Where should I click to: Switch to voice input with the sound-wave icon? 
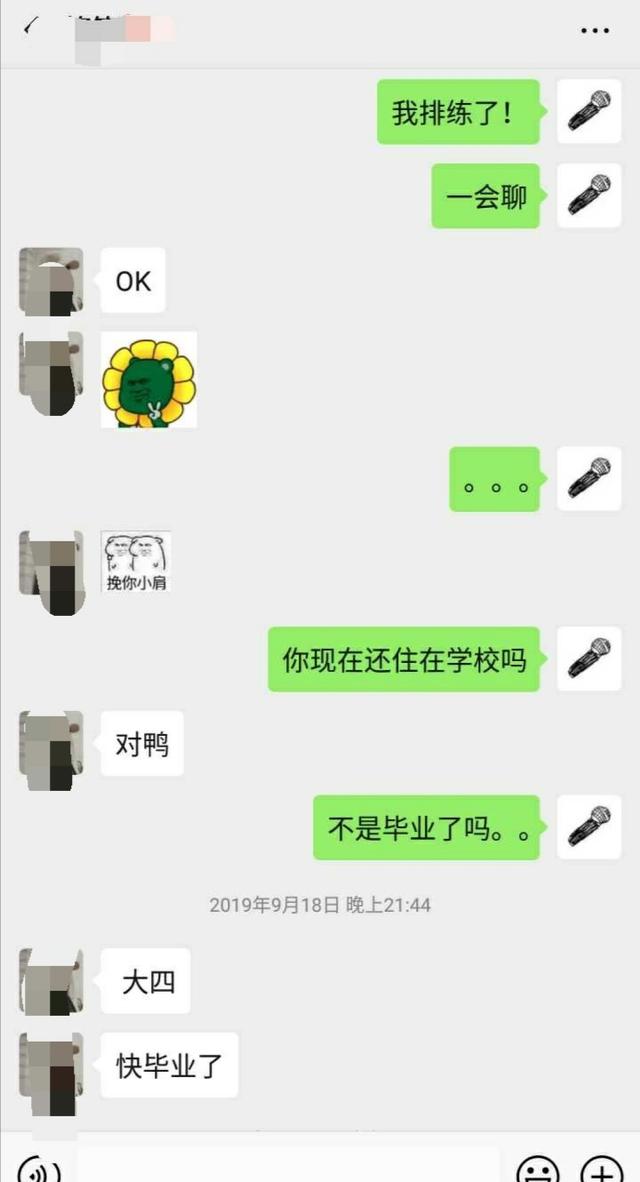point(40,1170)
